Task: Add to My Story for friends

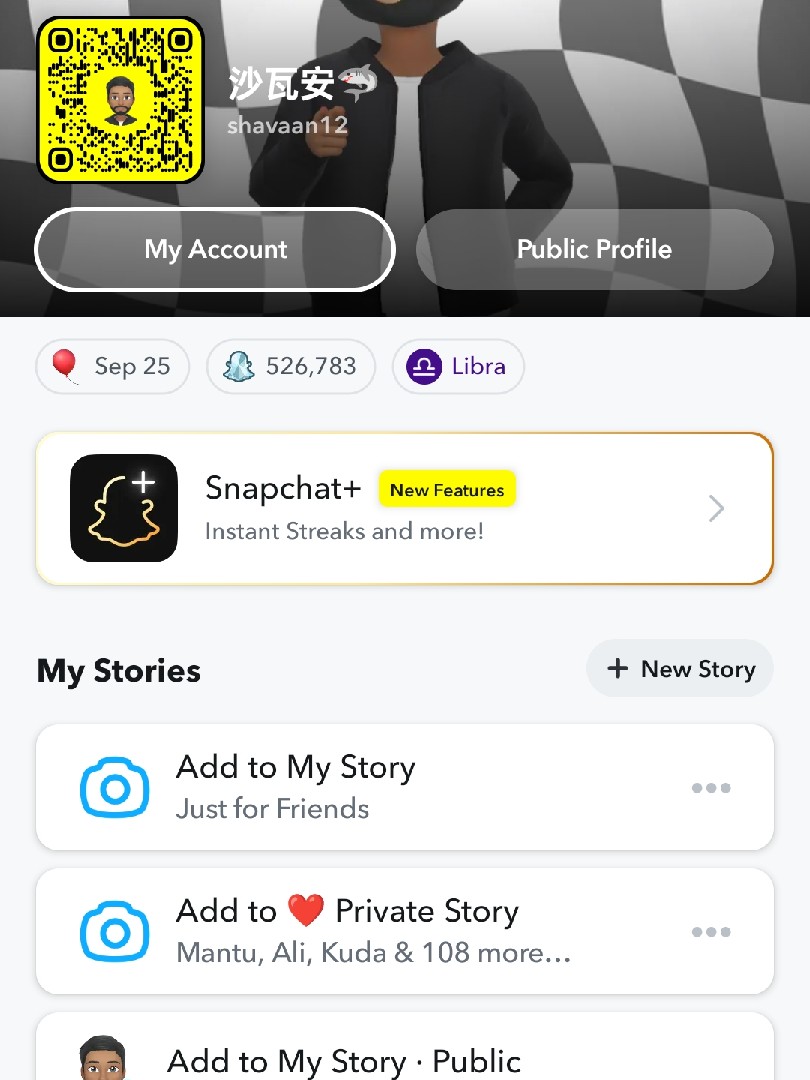Action: tap(300, 787)
